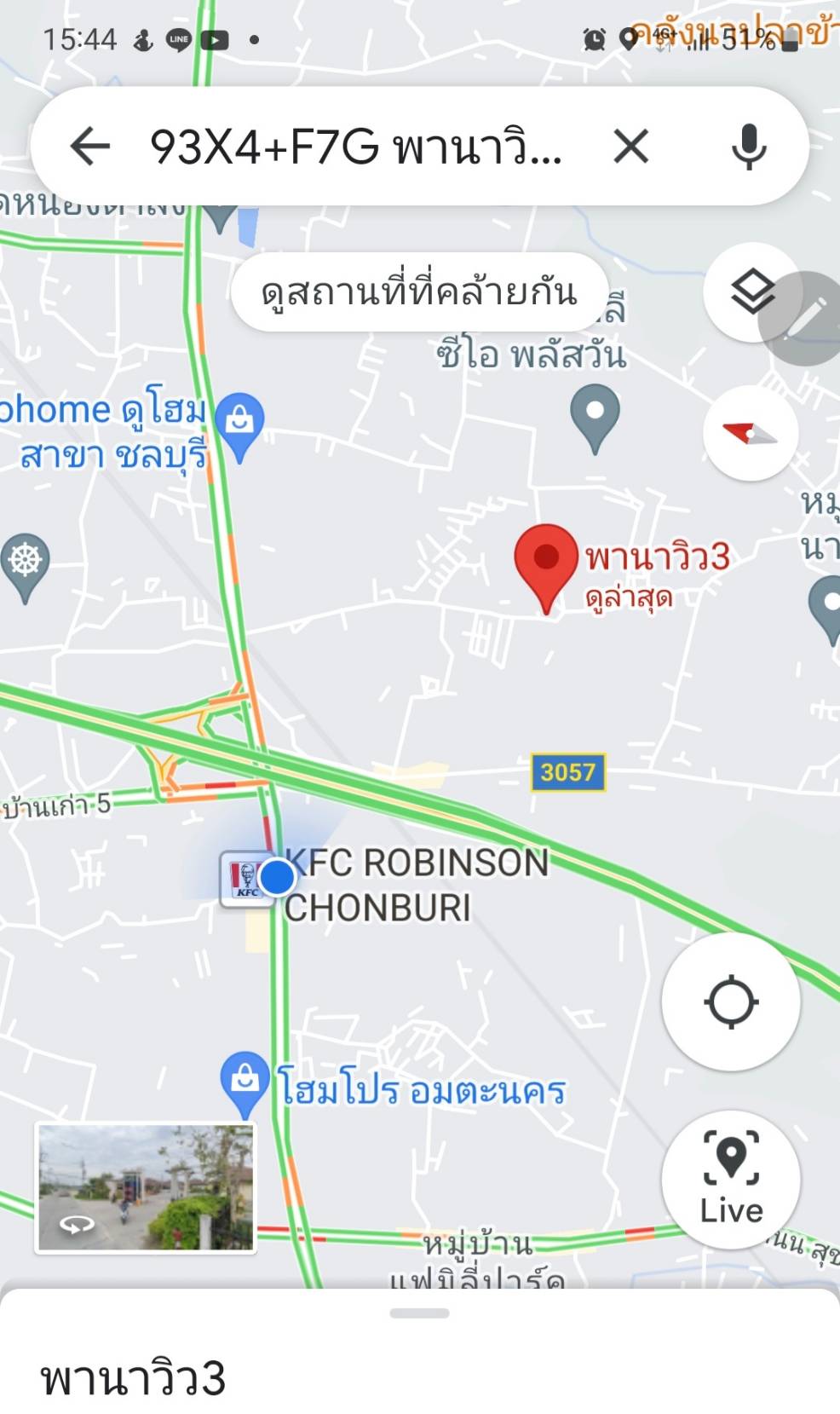Open Live View navigation

pos(731,1179)
